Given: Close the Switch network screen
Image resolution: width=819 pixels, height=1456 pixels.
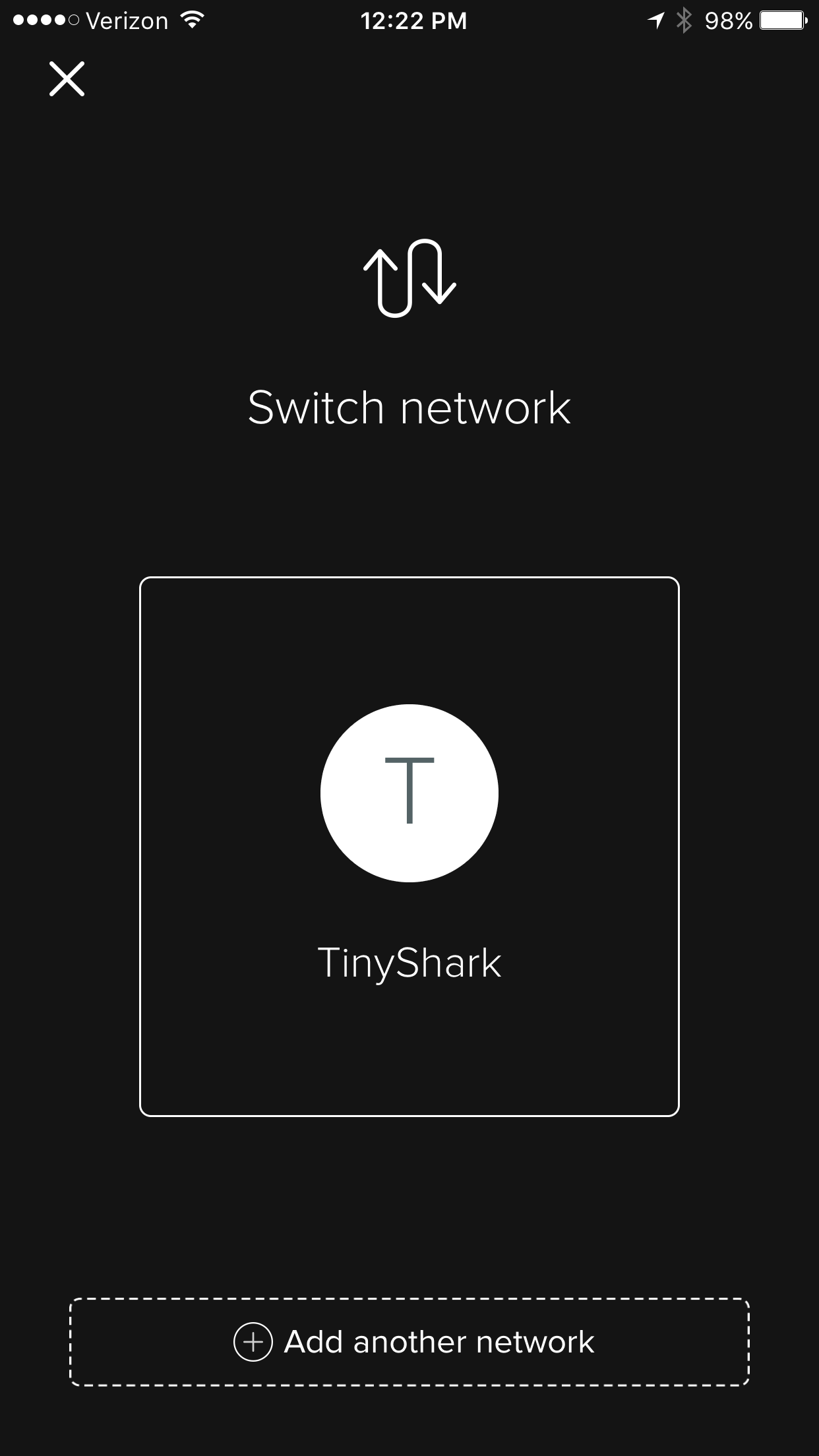Looking at the screenshot, I should pos(67,79).
